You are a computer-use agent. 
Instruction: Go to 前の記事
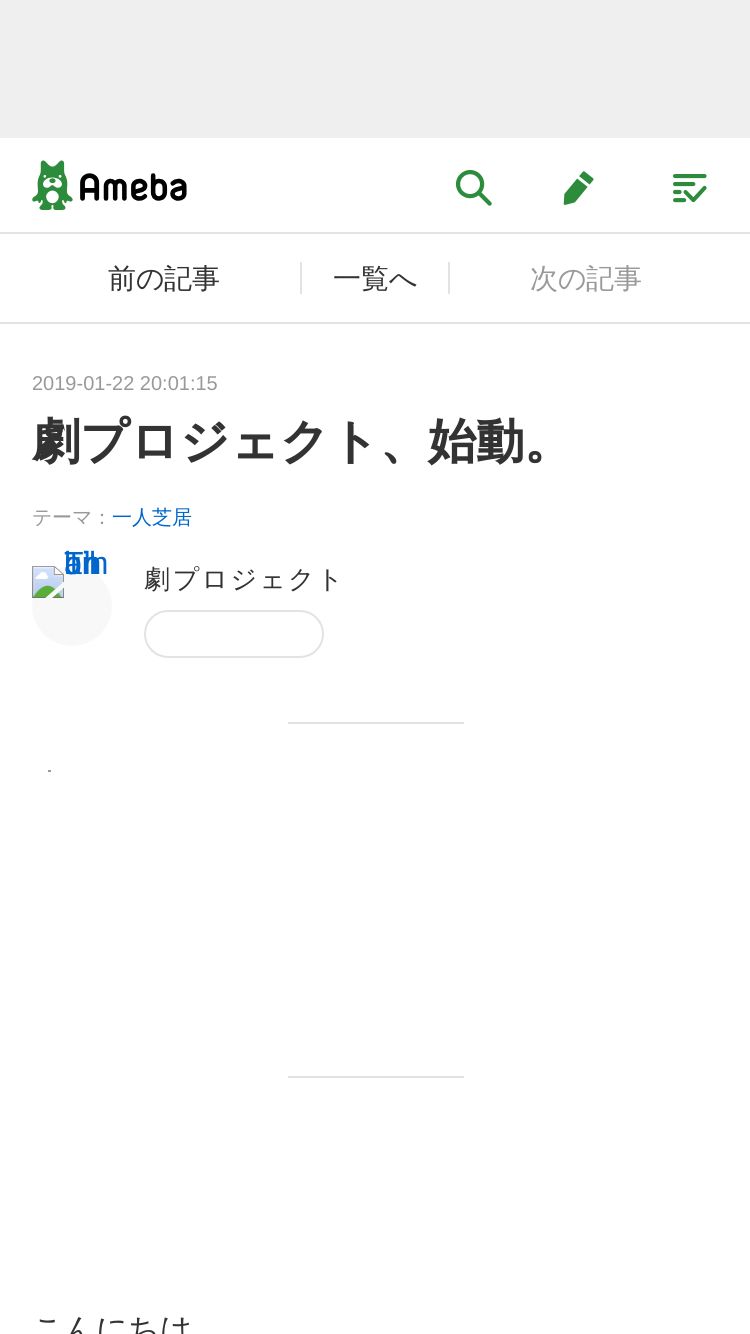click(163, 279)
